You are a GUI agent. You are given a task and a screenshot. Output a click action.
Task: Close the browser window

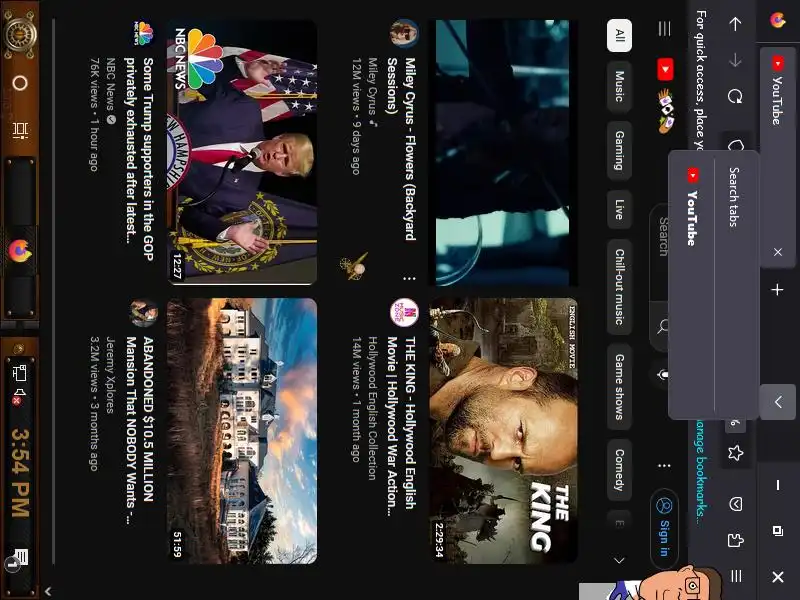pyautogui.click(x=778, y=577)
